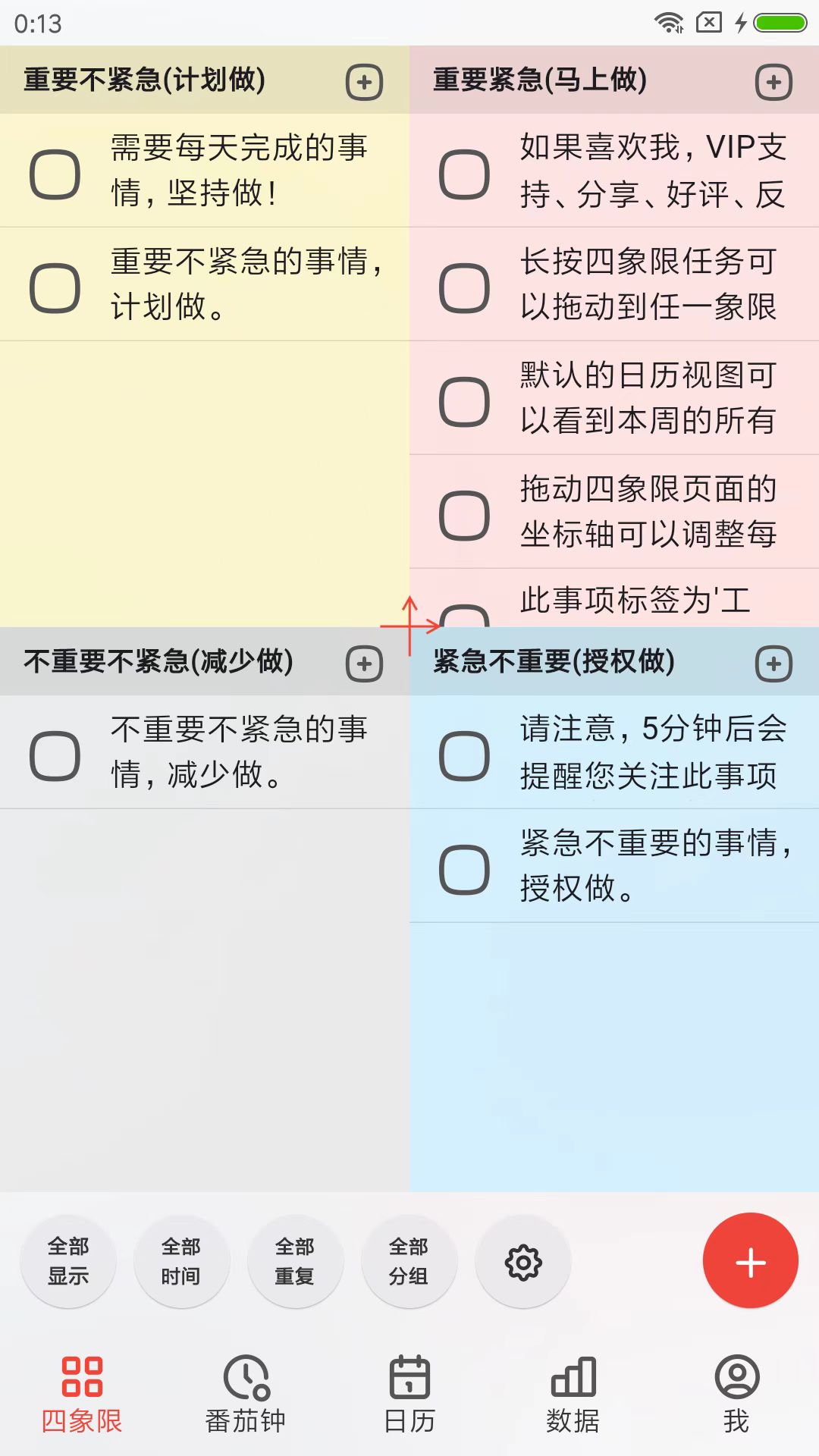Add a task in 重要紧急(马上做) quadrant
819x1456 pixels.
(x=773, y=82)
